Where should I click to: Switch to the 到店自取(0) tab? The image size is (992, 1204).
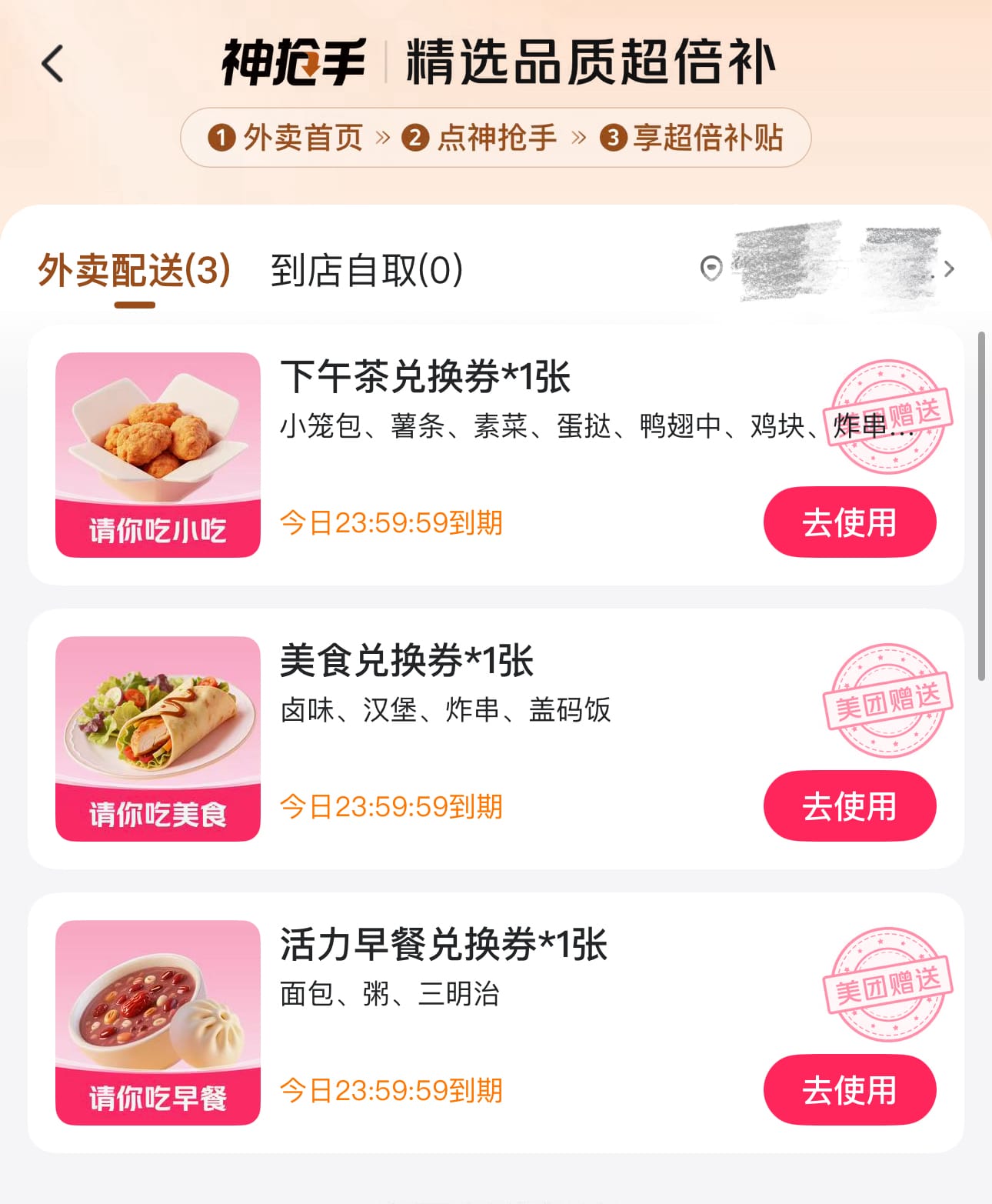point(367,271)
